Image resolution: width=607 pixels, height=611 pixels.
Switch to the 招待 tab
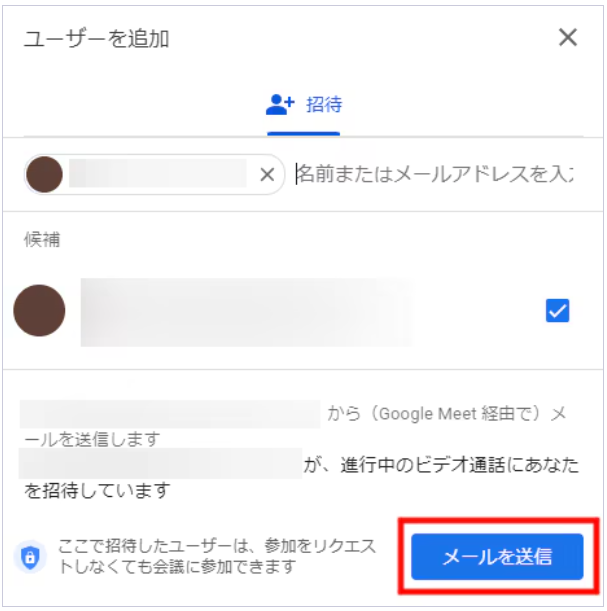(304, 104)
